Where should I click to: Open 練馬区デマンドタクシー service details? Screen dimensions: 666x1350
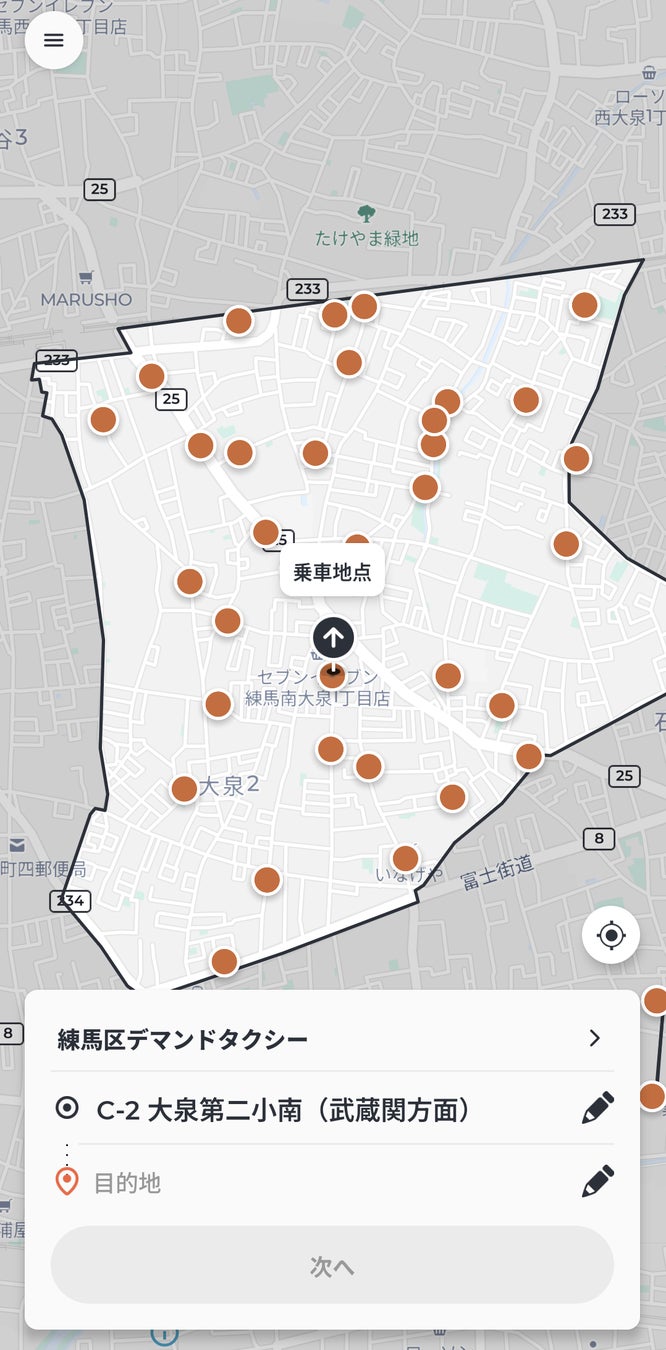pyautogui.click(x=594, y=1038)
